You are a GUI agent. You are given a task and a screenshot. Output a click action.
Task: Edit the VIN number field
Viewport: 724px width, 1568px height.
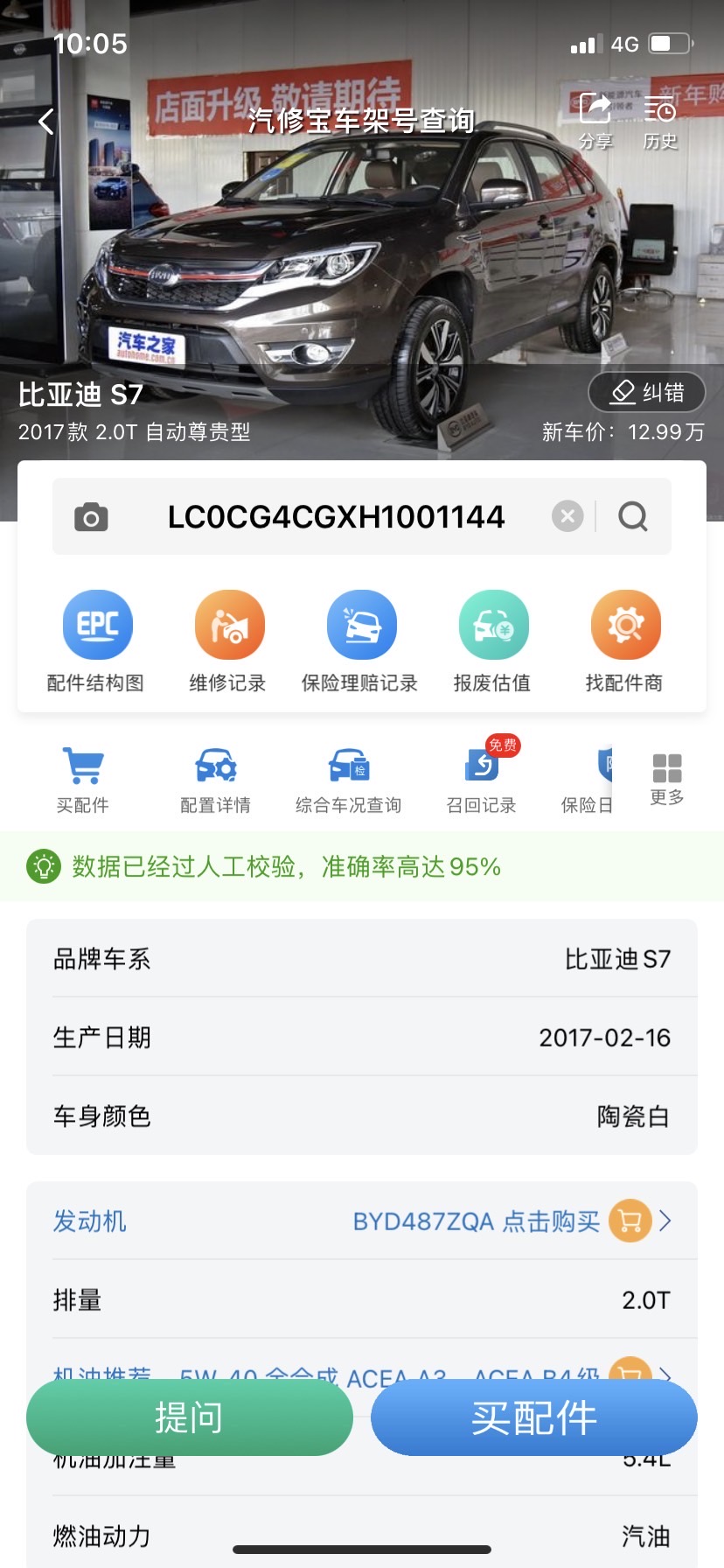click(x=336, y=517)
